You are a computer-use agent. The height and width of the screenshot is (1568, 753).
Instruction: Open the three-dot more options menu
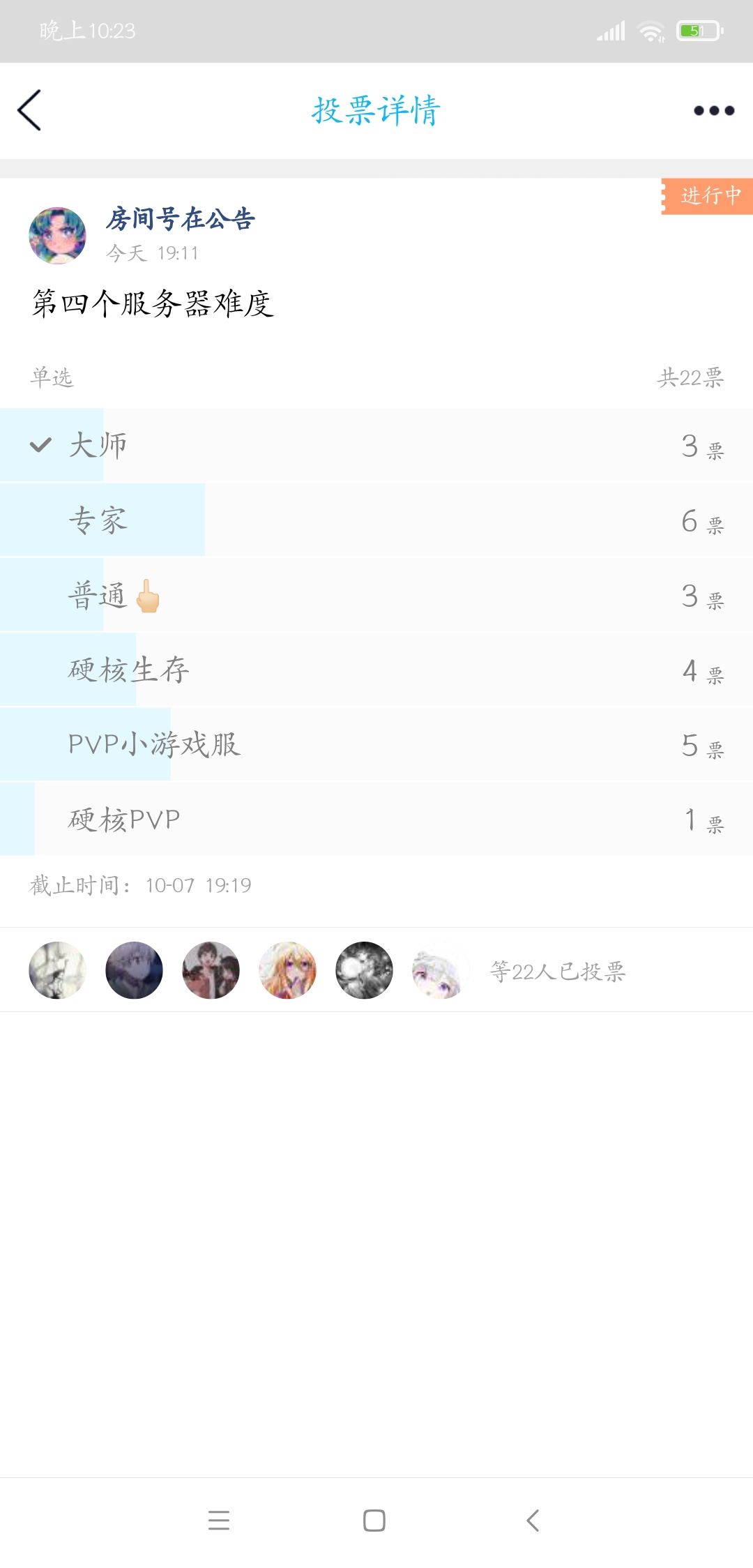714,110
